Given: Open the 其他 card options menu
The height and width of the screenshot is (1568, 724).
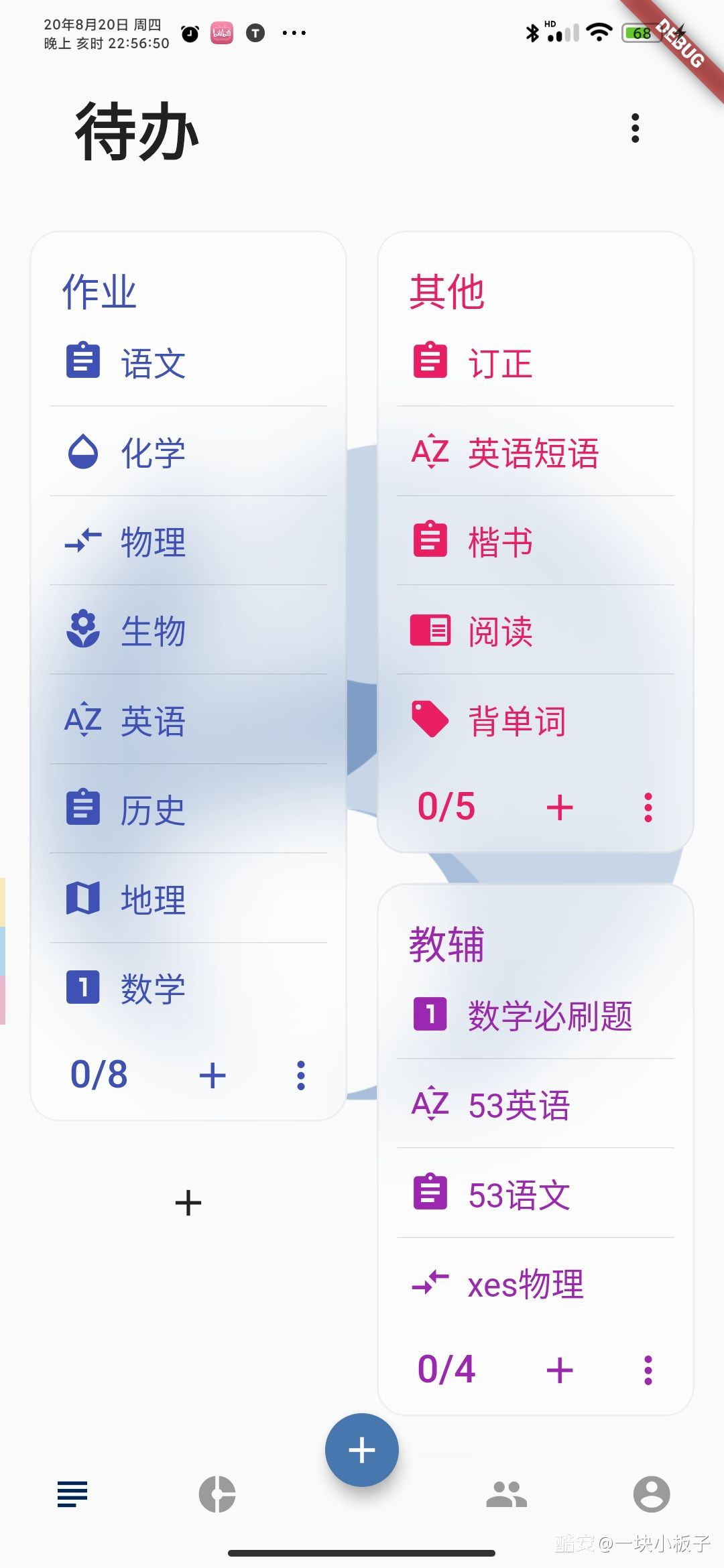Looking at the screenshot, I should (647, 807).
